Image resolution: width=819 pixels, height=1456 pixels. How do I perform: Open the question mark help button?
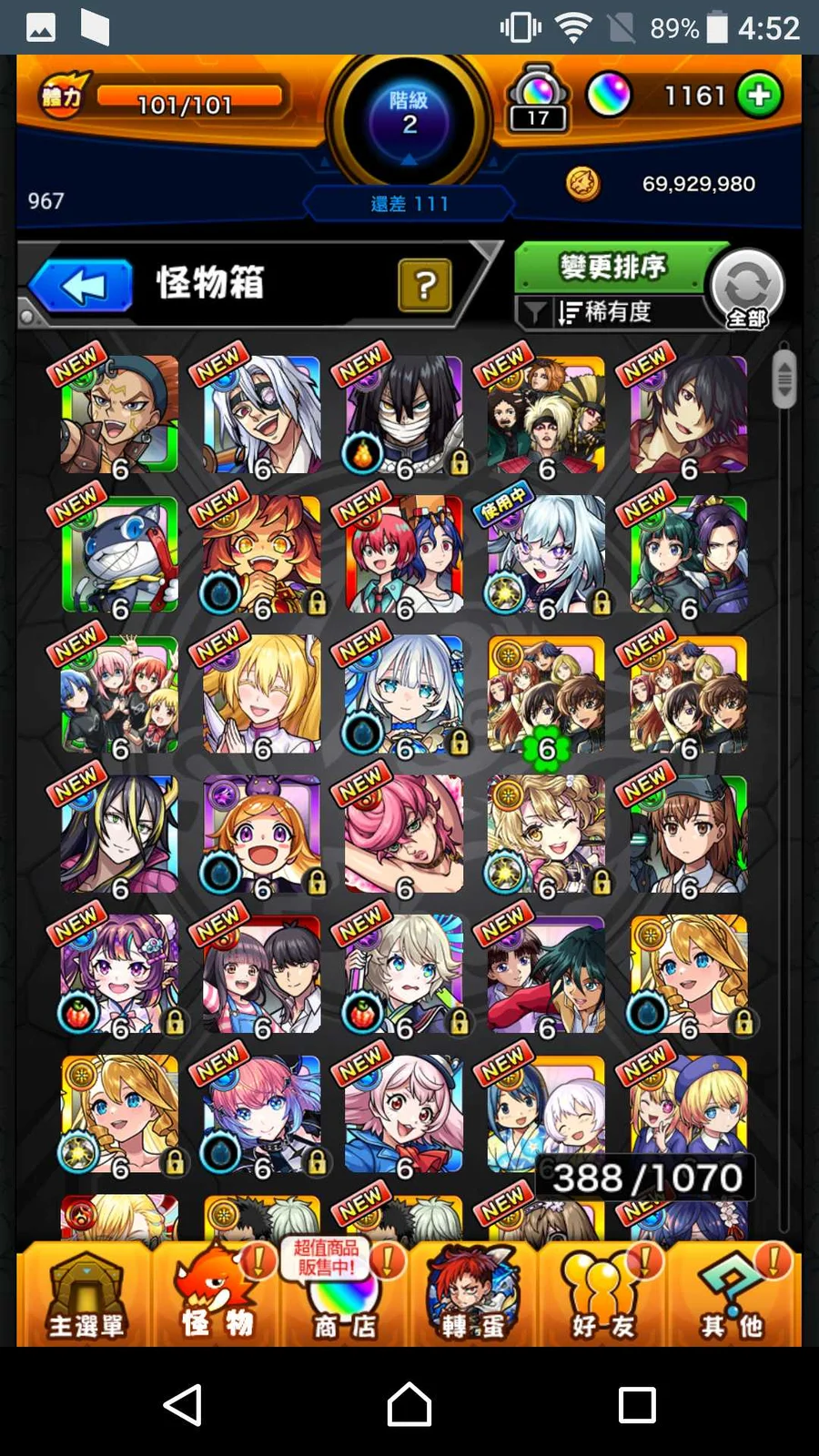(x=424, y=286)
